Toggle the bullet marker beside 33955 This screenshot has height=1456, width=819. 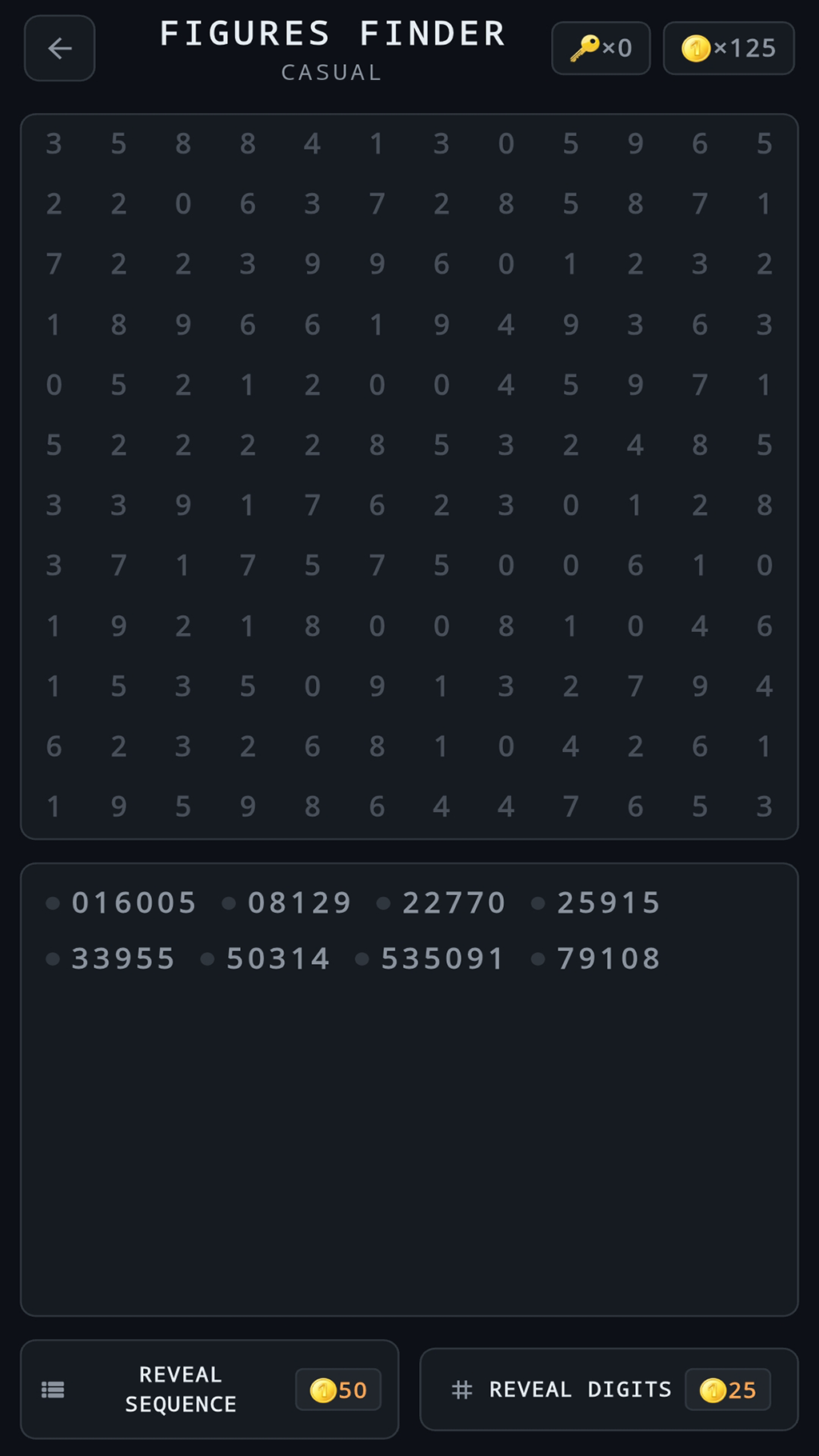[x=53, y=958]
